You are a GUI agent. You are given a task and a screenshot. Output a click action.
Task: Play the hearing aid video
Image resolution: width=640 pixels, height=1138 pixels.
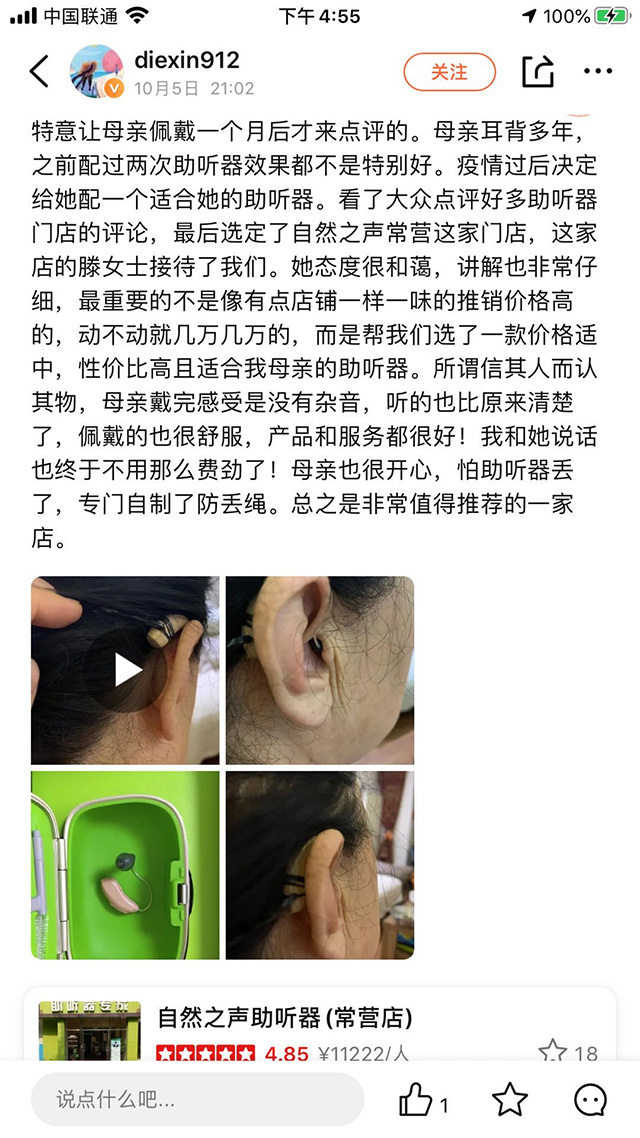tap(125, 670)
